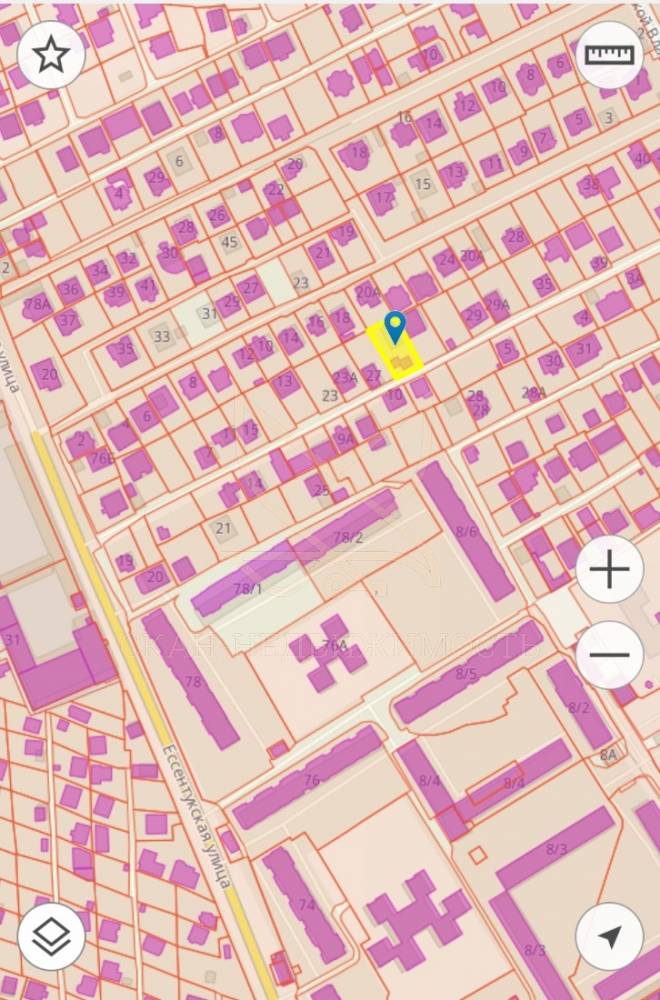Zoom out with the minus button
The image size is (660, 1000).
(609, 655)
